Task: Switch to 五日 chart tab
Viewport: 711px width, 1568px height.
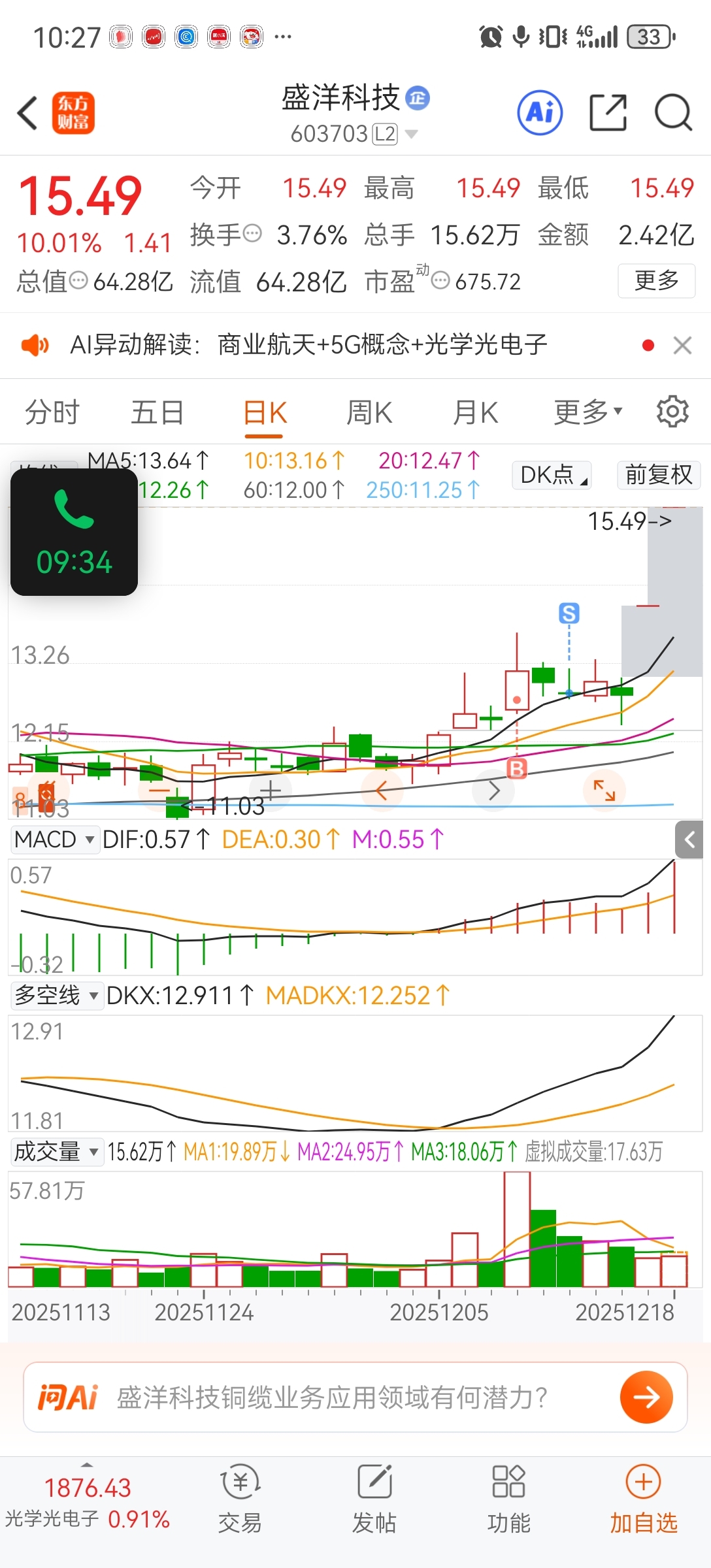Action: click(x=157, y=413)
